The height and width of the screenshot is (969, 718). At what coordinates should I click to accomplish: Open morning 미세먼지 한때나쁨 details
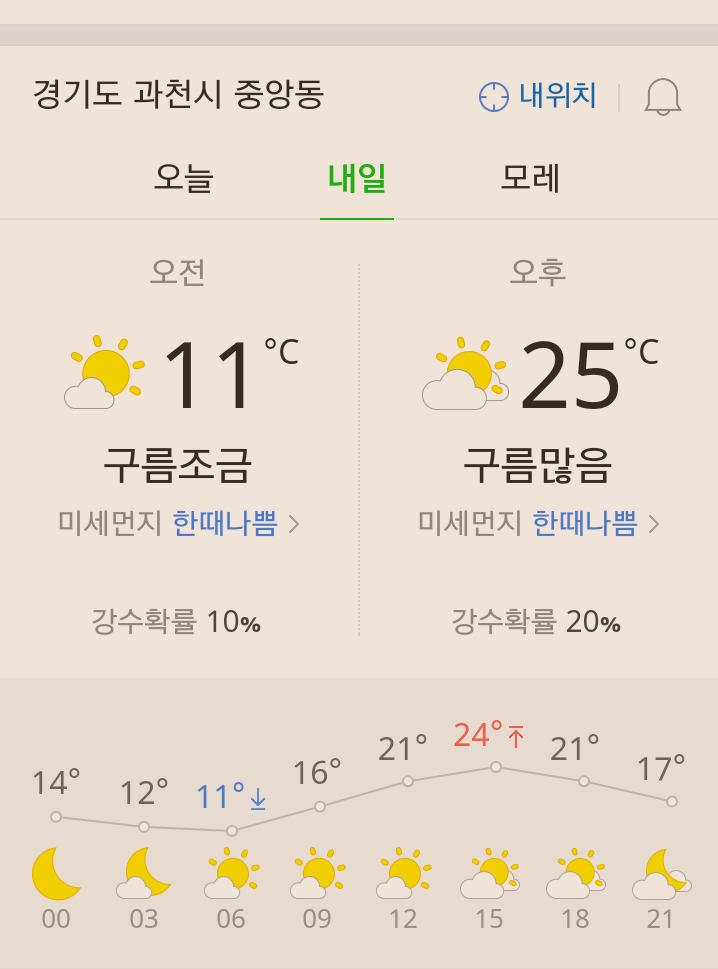[179, 523]
